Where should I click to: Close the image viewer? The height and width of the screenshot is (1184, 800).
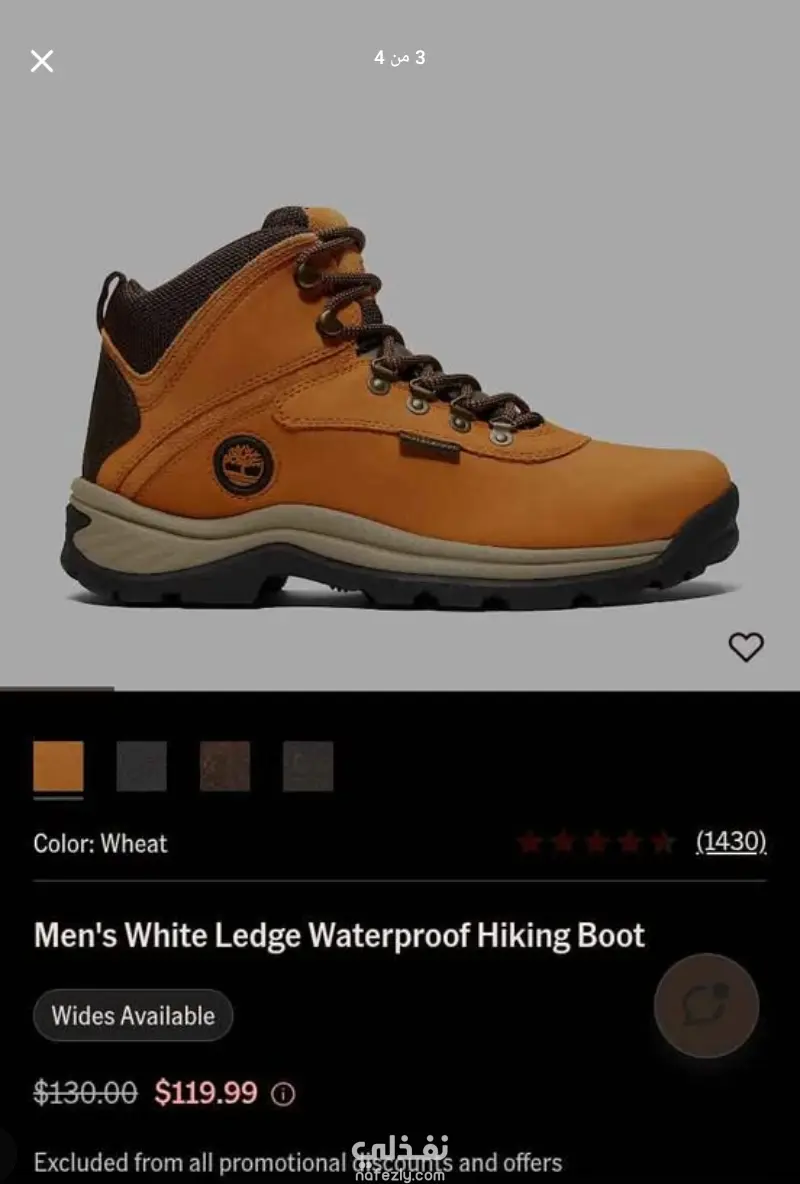pyautogui.click(x=42, y=62)
